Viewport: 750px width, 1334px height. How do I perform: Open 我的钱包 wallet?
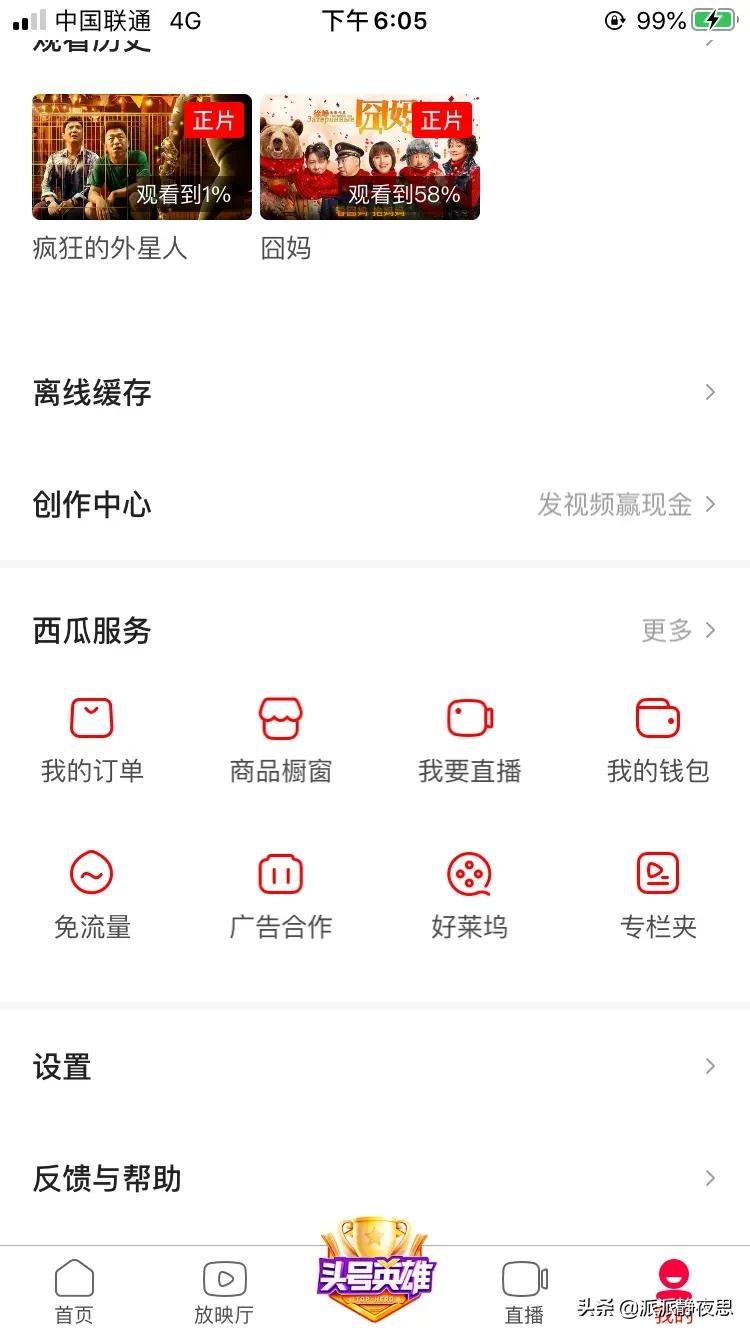coord(658,740)
